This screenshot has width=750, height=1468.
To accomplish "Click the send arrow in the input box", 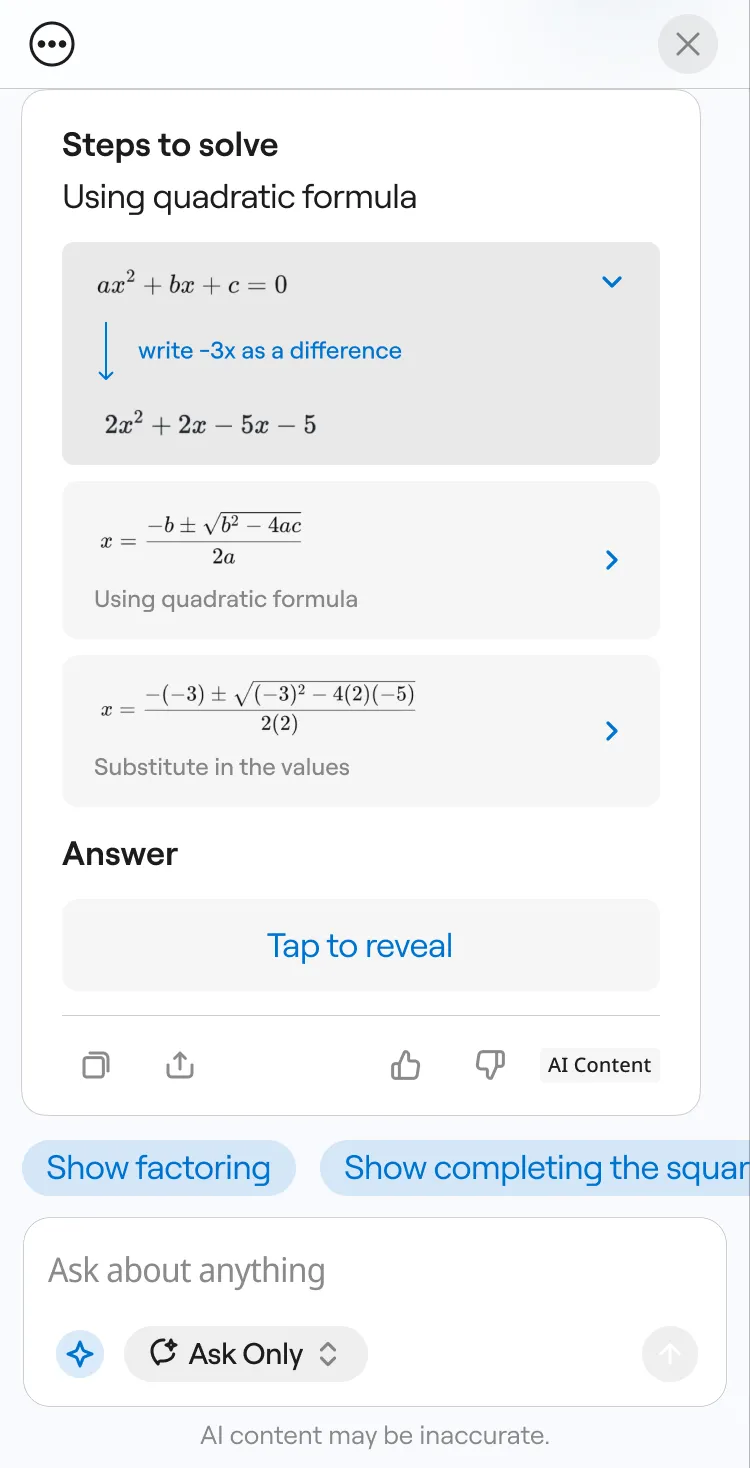I will tap(670, 1354).
